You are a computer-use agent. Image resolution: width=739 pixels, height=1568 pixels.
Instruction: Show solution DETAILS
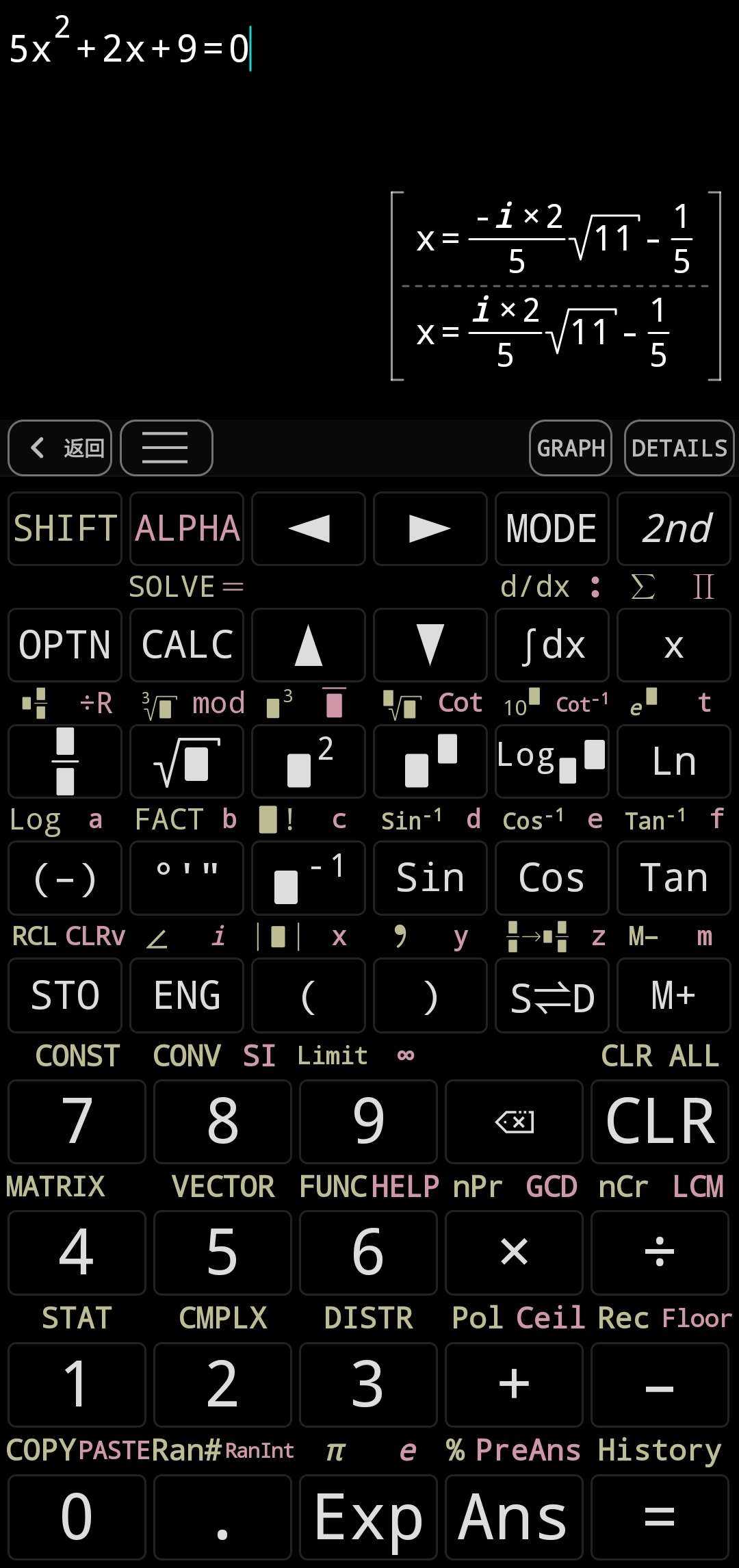click(x=678, y=448)
